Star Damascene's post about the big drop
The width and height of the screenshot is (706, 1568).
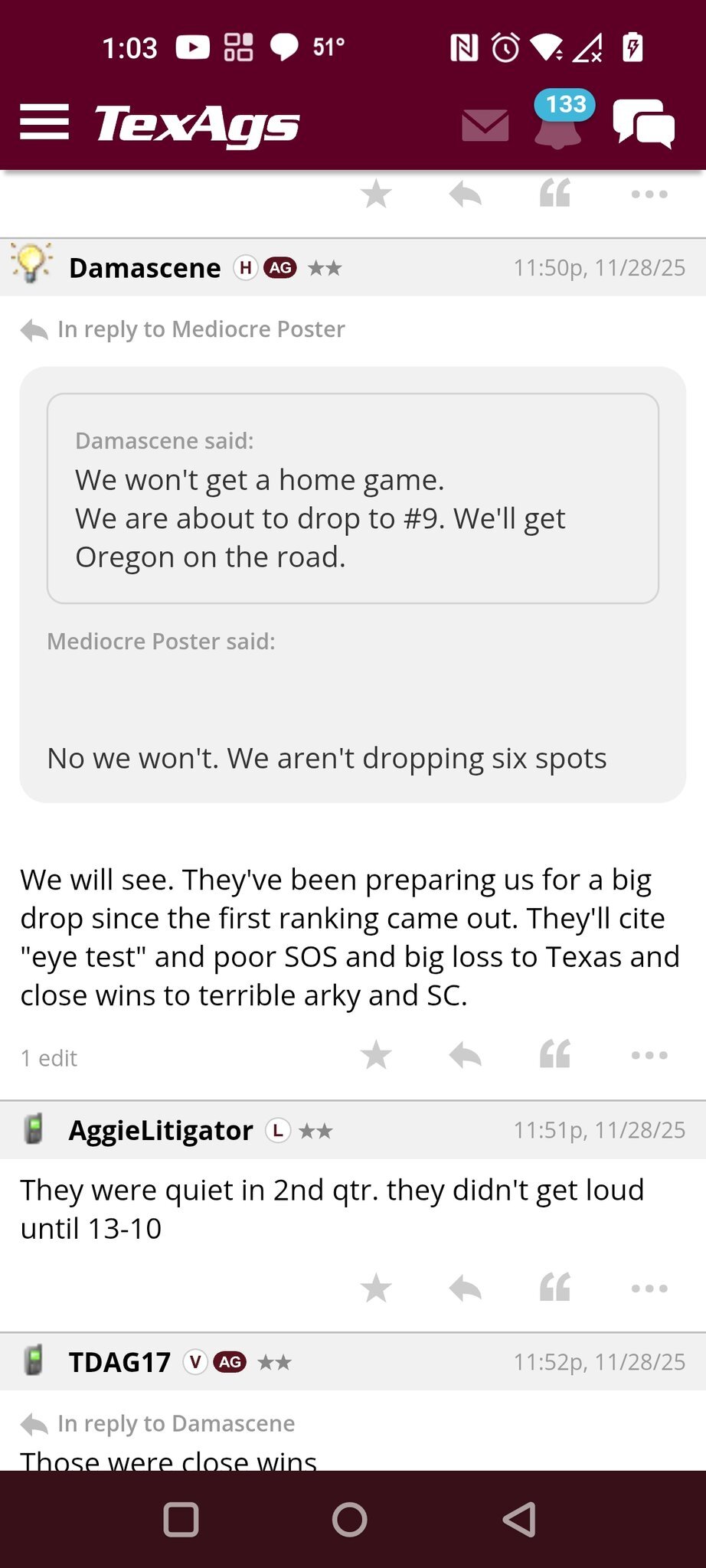click(x=376, y=1055)
